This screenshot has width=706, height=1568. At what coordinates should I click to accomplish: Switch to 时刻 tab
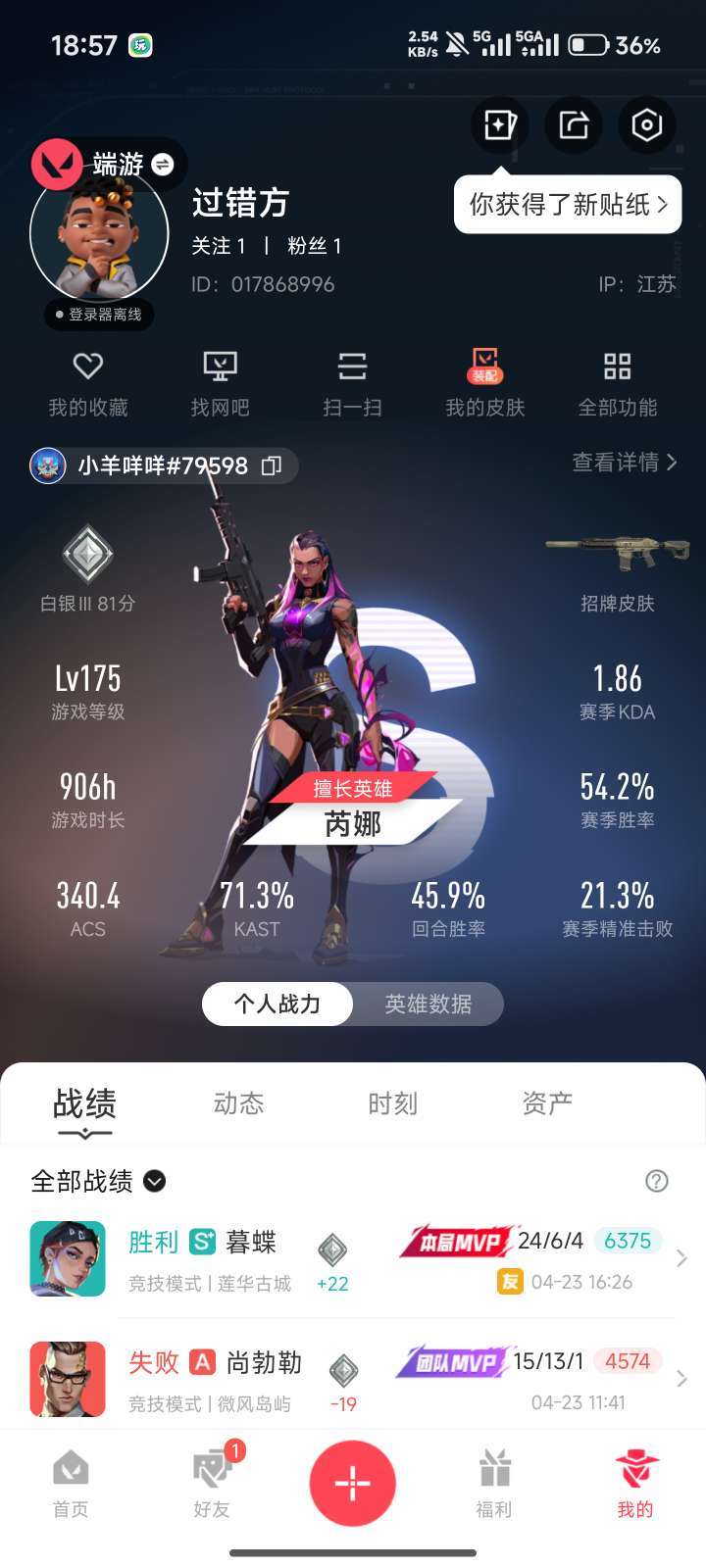(x=392, y=1103)
